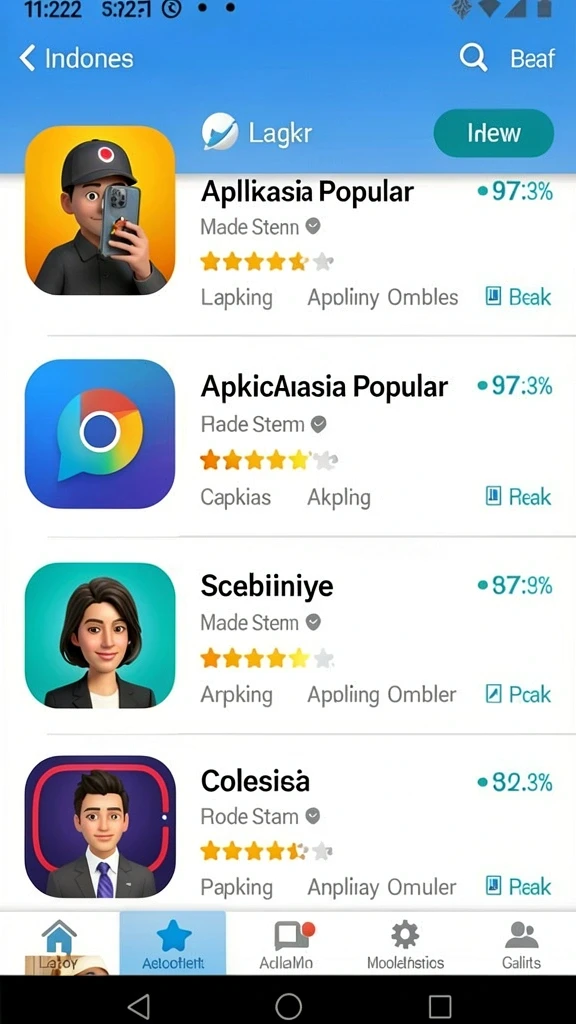This screenshot has width=576, height=1024.
Task: Switch to the gear settings tab
Action: [405, 943]
